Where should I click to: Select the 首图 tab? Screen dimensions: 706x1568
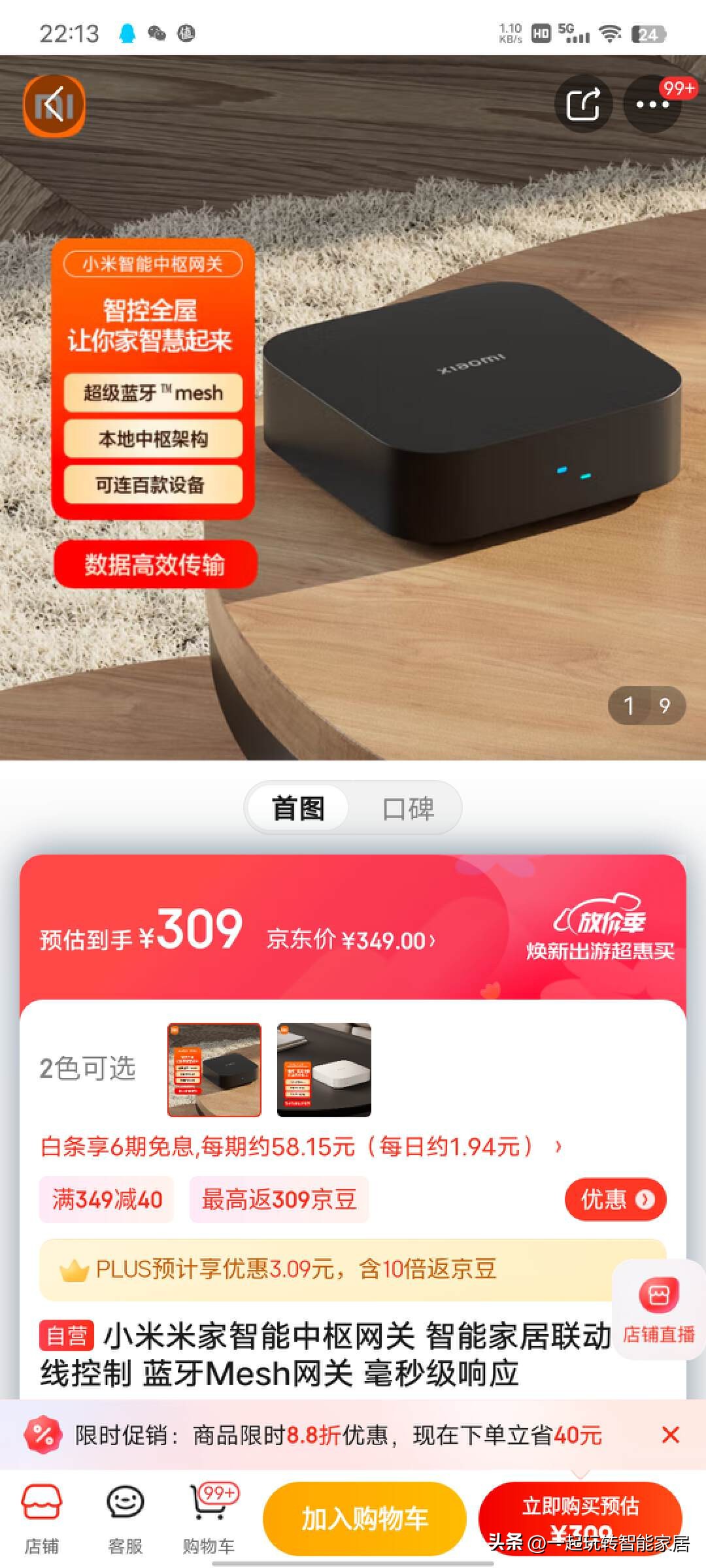[297, 808]
